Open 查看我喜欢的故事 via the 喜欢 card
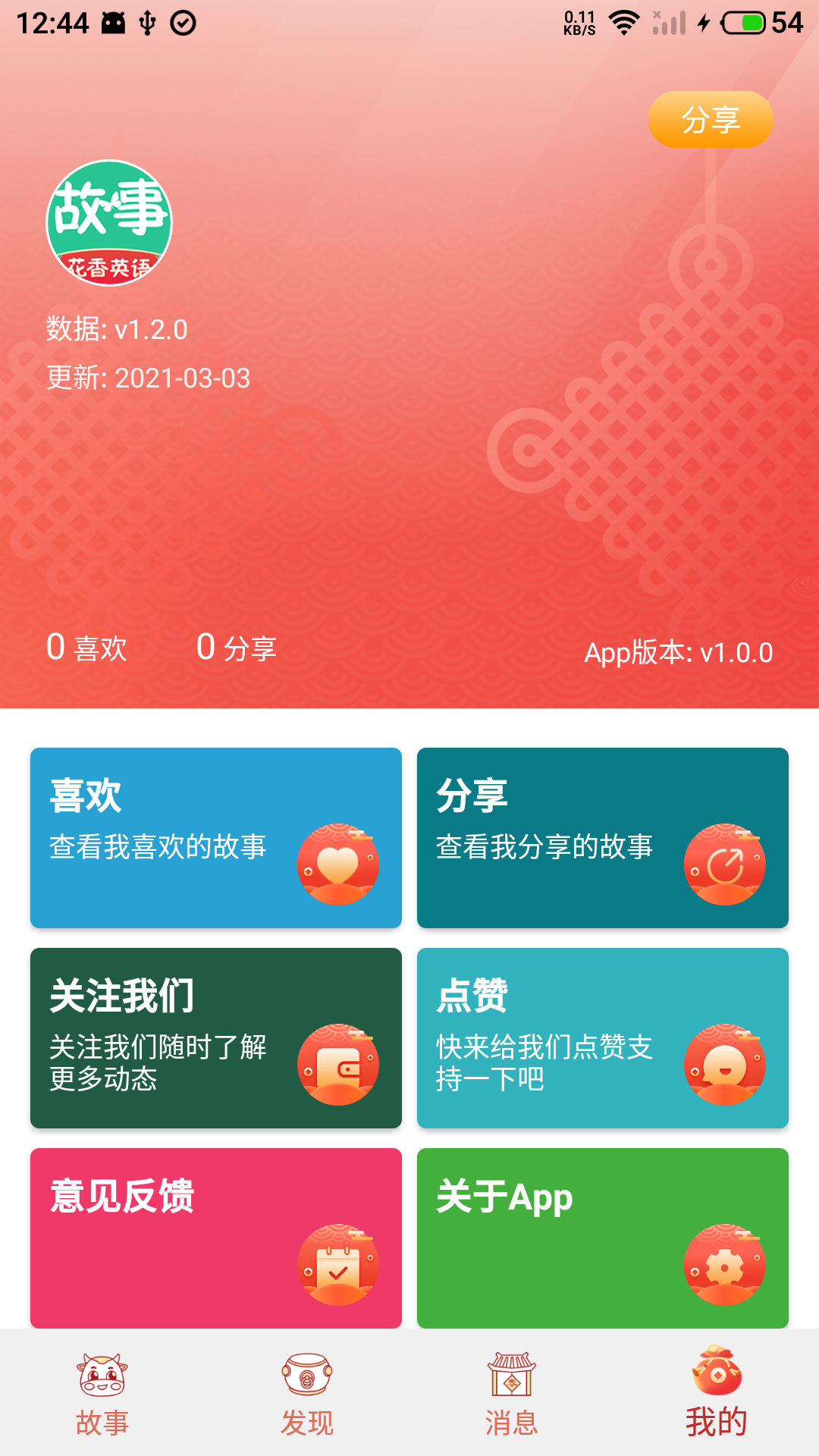This screenshot has width=819, height=1456. 215,836
